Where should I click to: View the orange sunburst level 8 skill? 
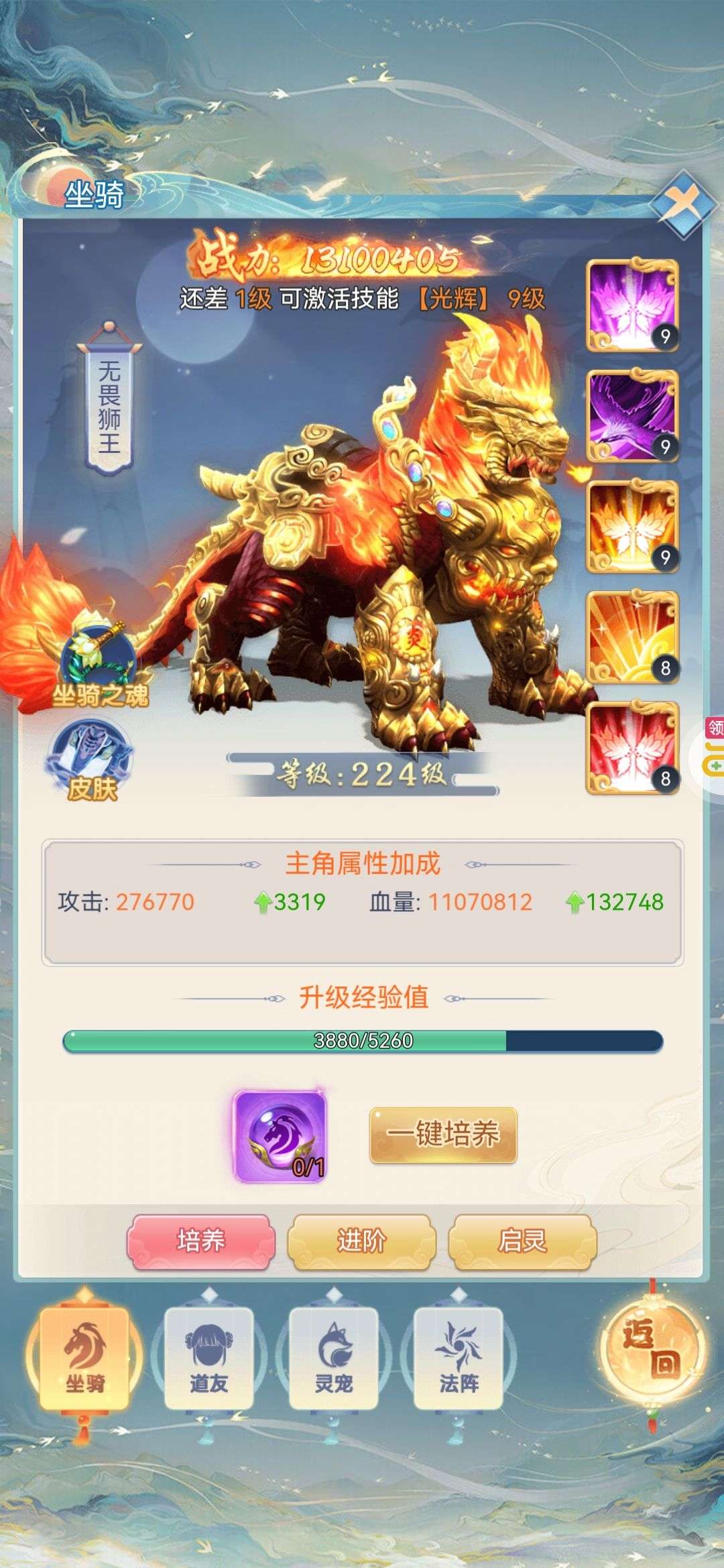click(632, 637)
